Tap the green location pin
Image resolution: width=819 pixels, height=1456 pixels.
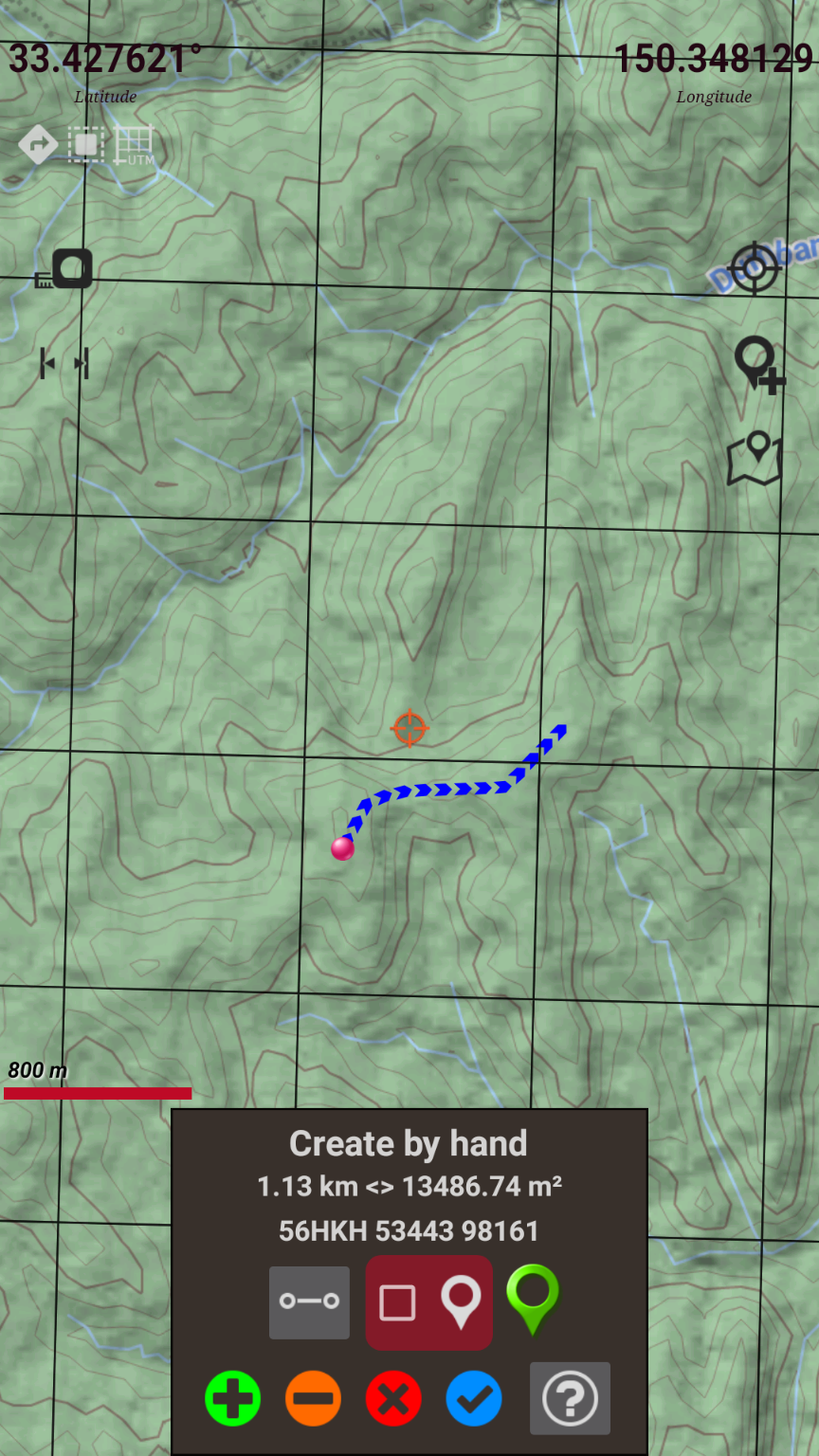(x=533, y=1300)
